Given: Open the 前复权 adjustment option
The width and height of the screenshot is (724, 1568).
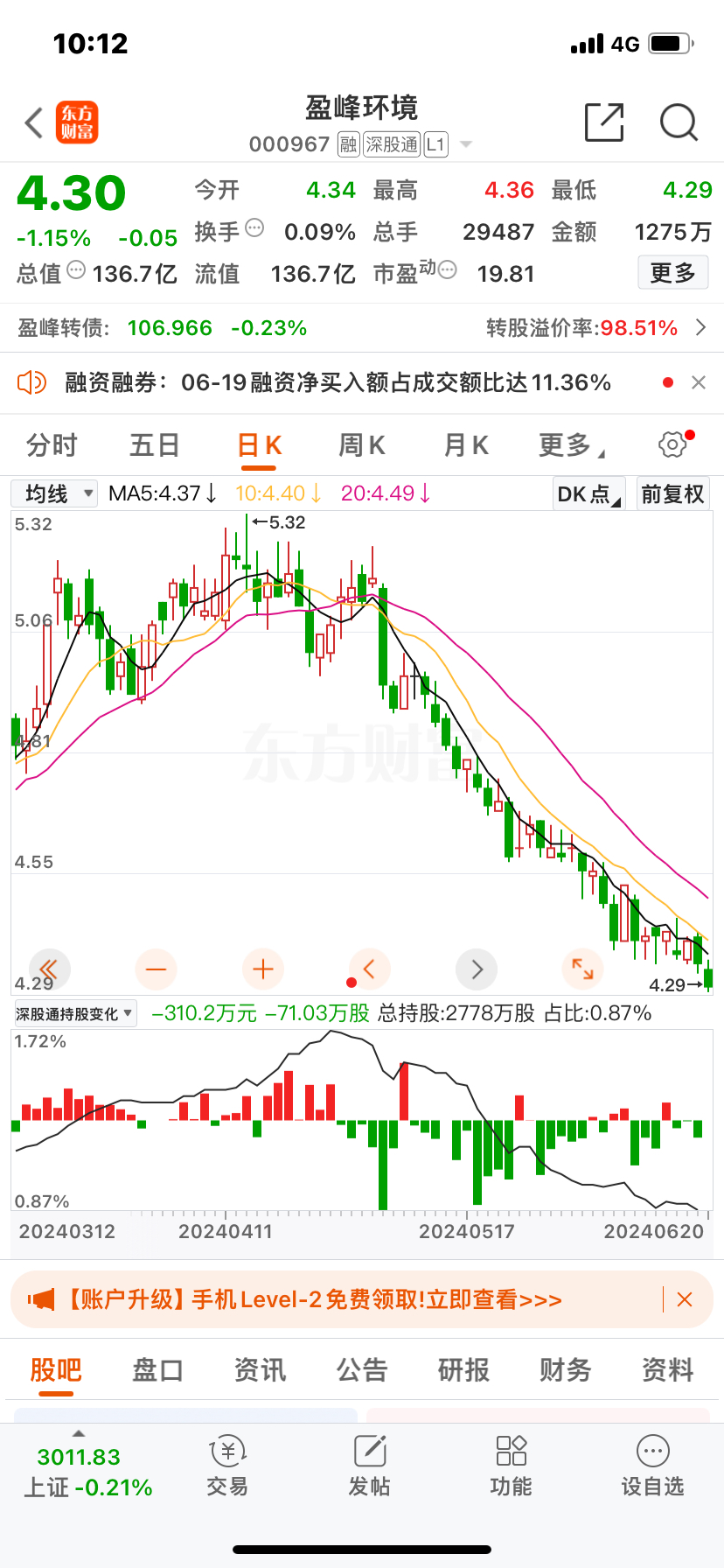Looking at the screenshot, I should [672, 493].
